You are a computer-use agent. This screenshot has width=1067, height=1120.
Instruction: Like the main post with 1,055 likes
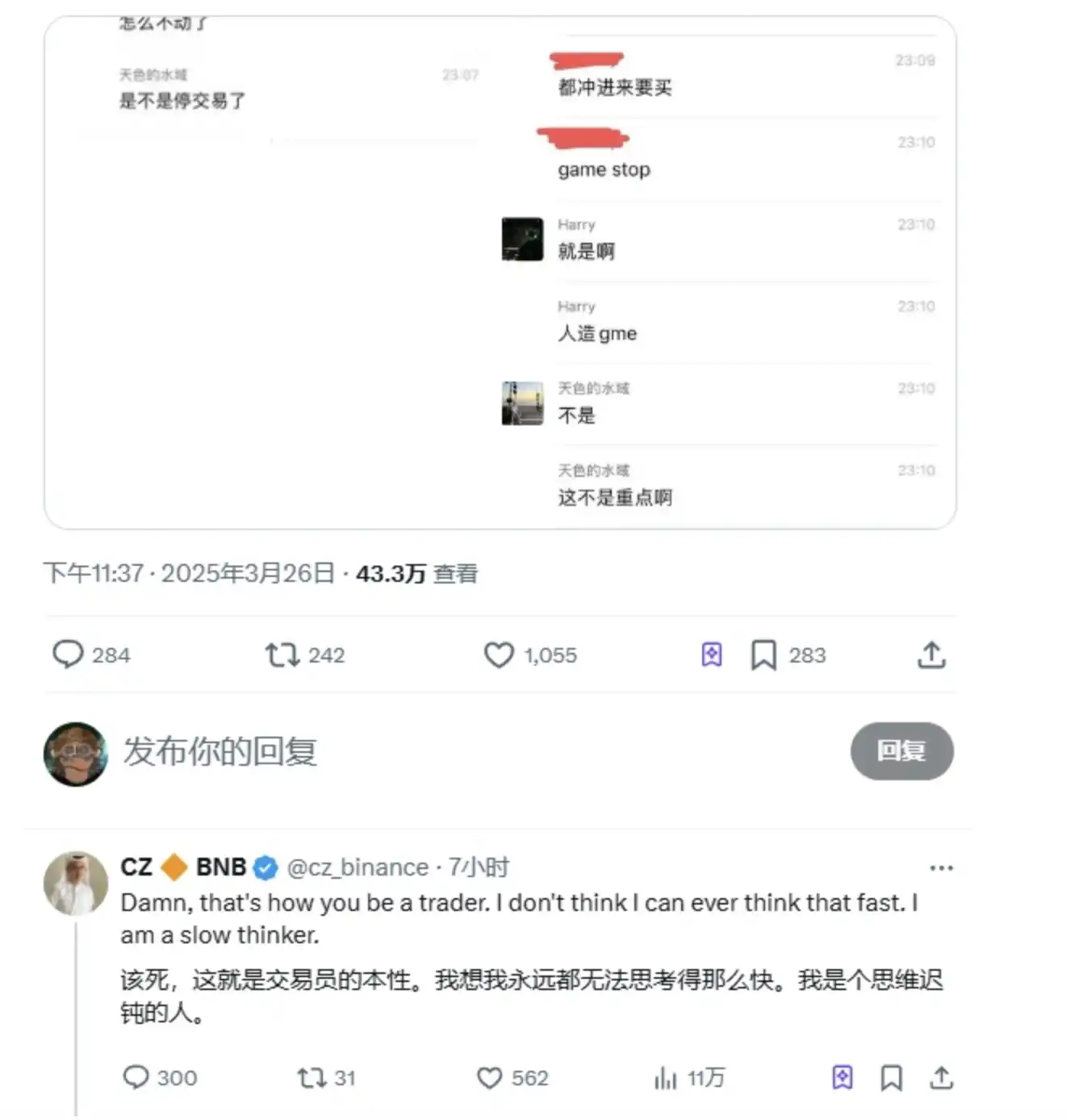point(499,654)
